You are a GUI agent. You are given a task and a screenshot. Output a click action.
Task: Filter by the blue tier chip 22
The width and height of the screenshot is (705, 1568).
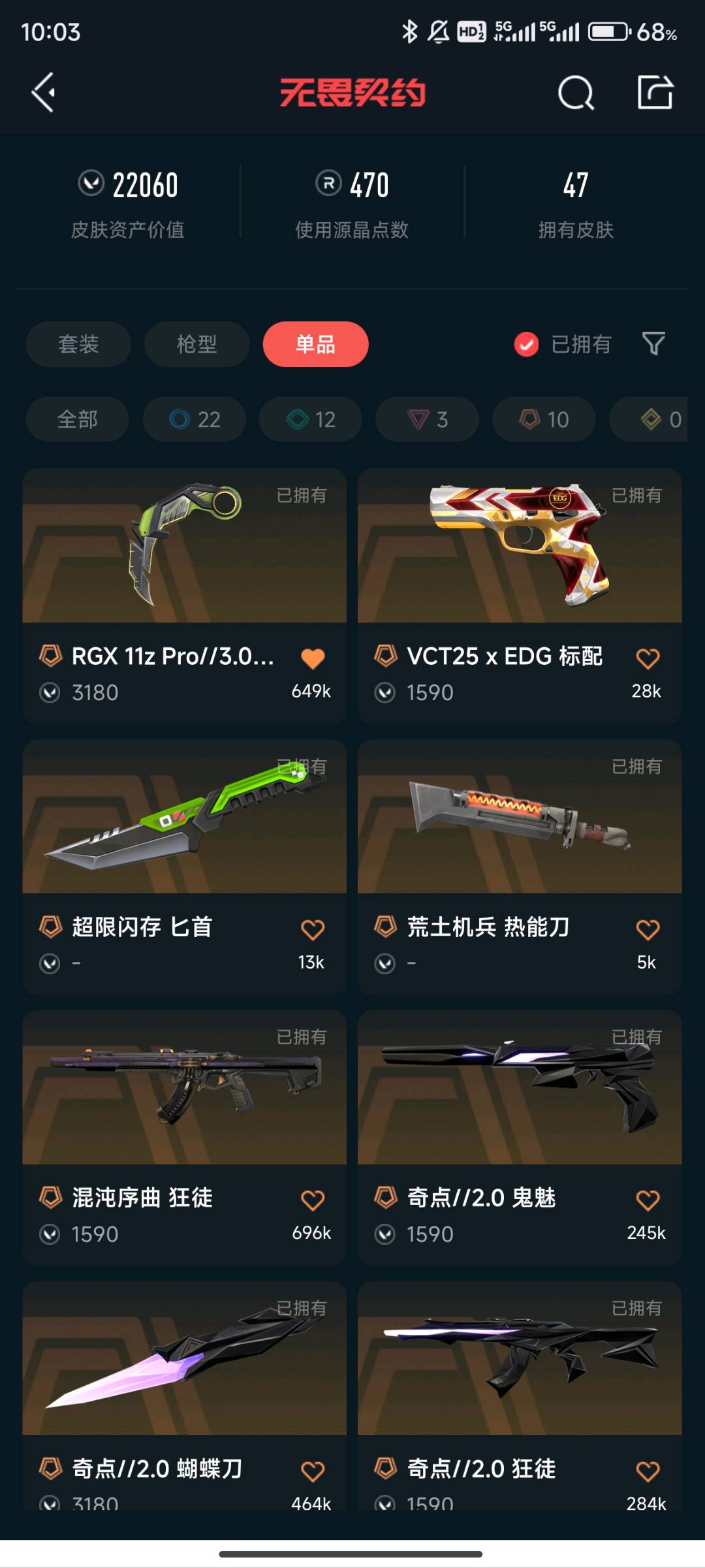click(x=195, y=419)
